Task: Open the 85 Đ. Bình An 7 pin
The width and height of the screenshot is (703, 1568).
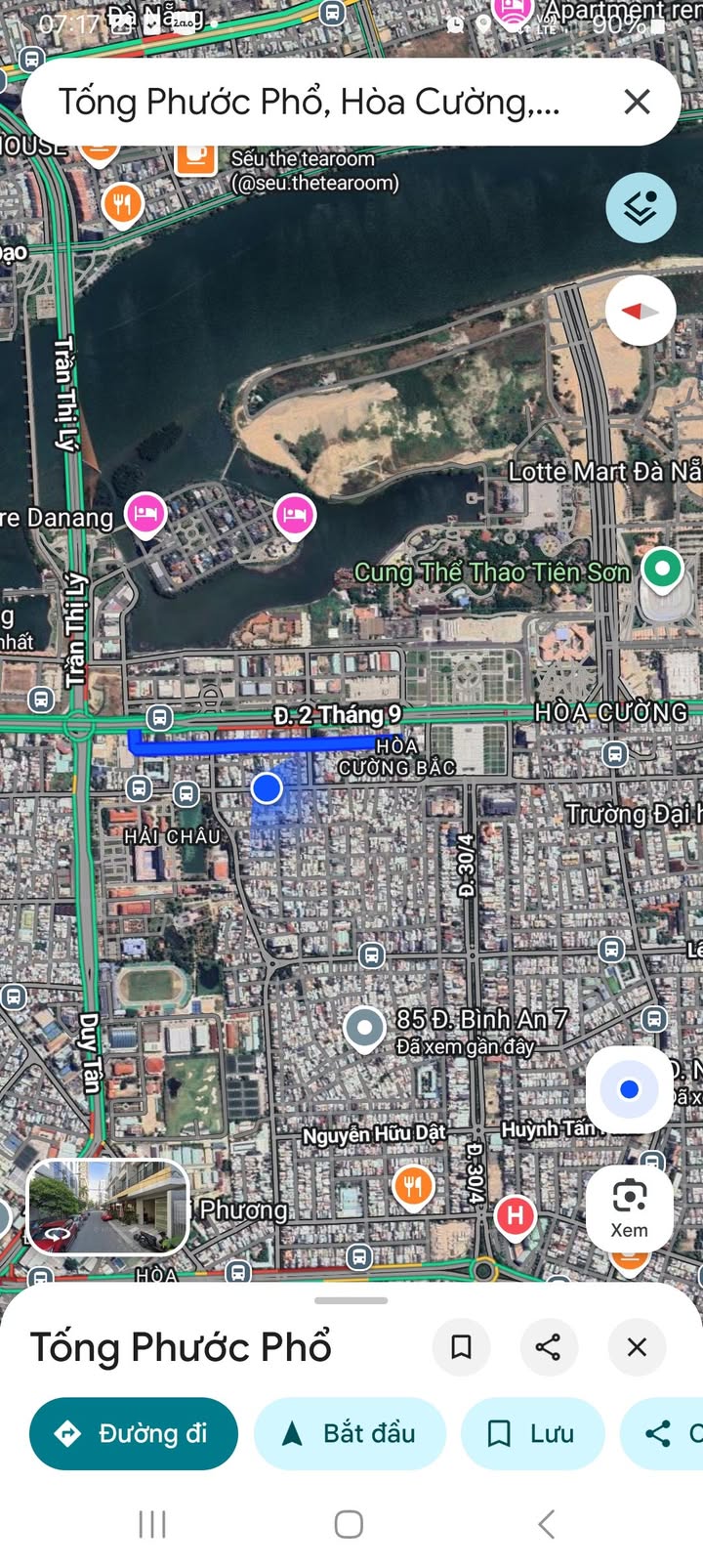Action: 365,1028
